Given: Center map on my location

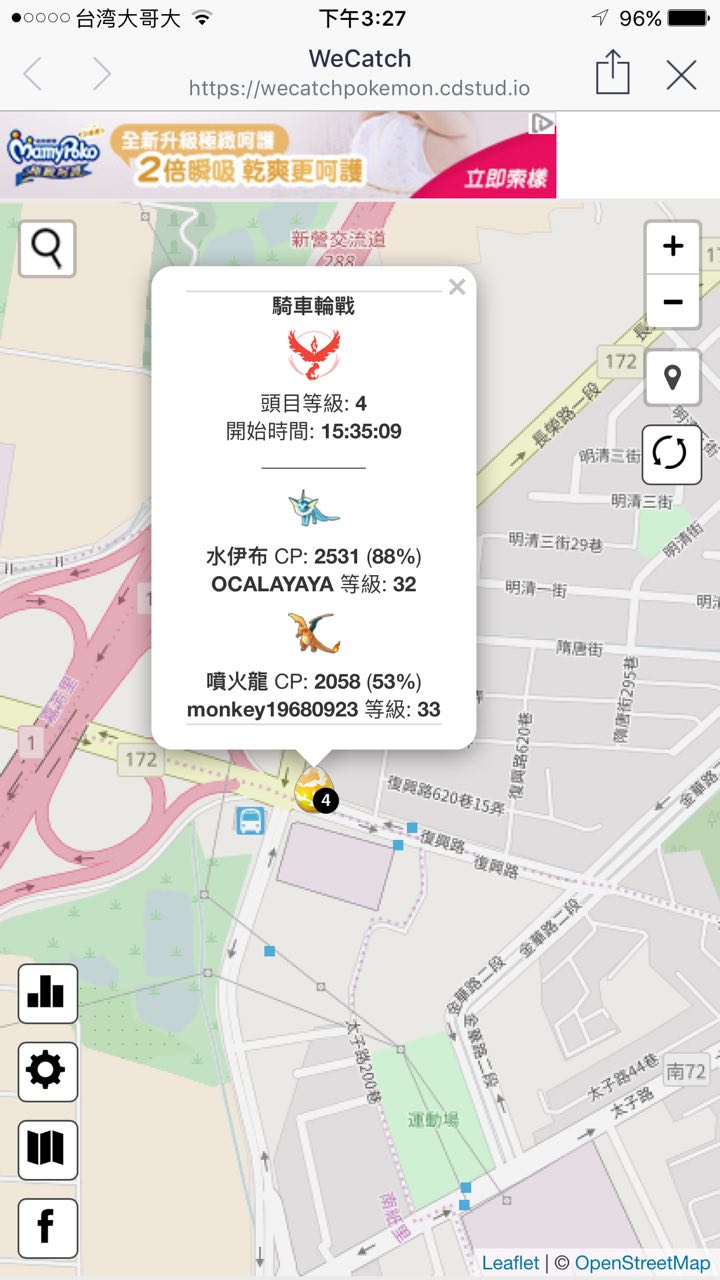Looking at the screenshot, I should pyautogui.click(x=673, y=377).
